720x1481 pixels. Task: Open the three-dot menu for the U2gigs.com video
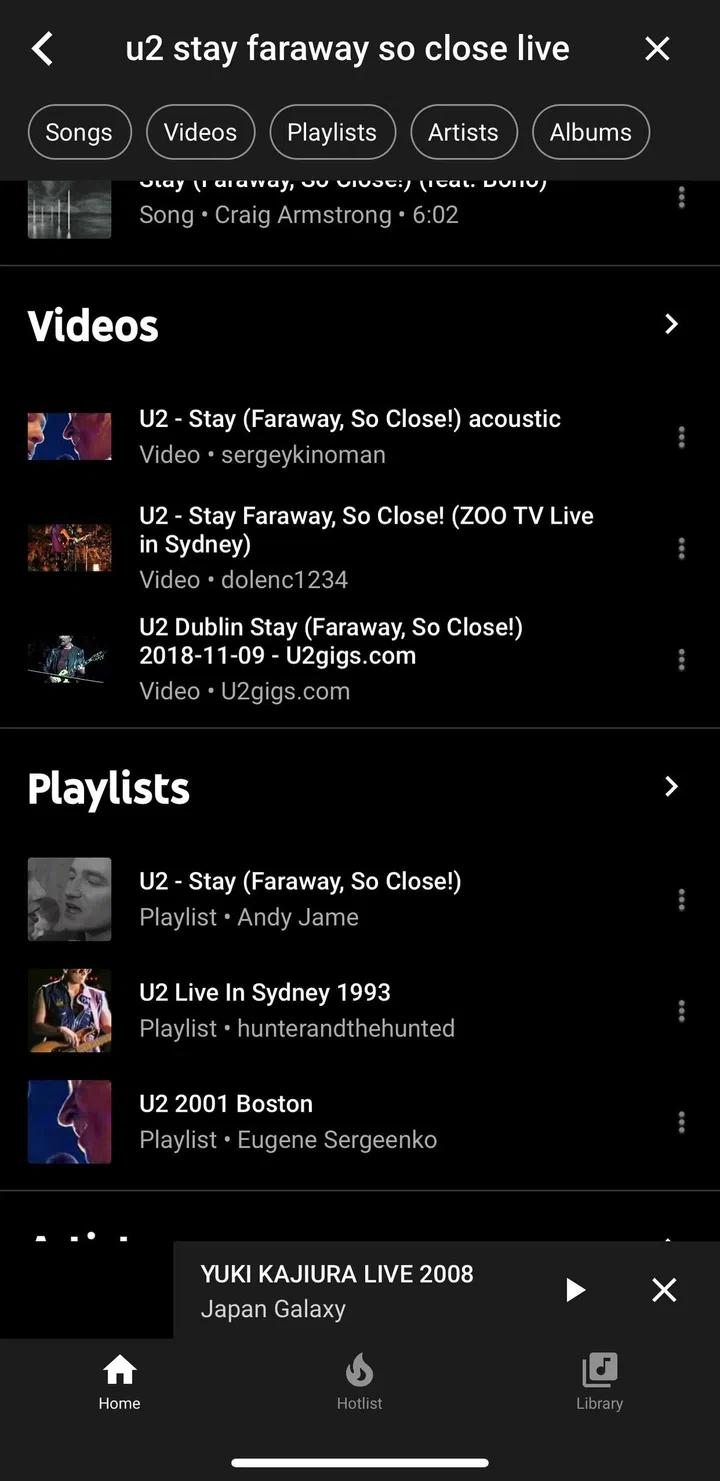click(x=681, y=659)
